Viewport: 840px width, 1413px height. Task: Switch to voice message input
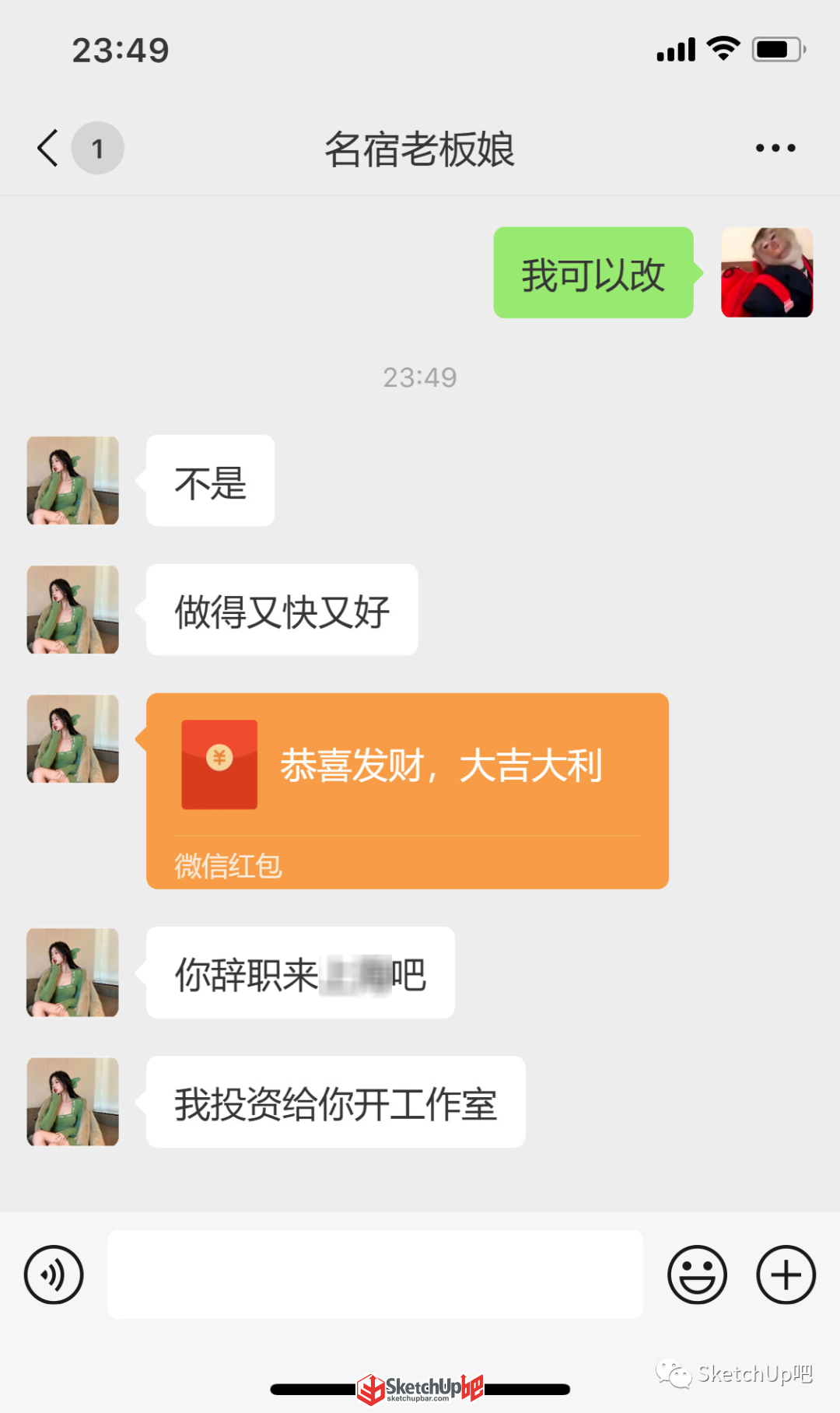click(x=54, y=1275)
